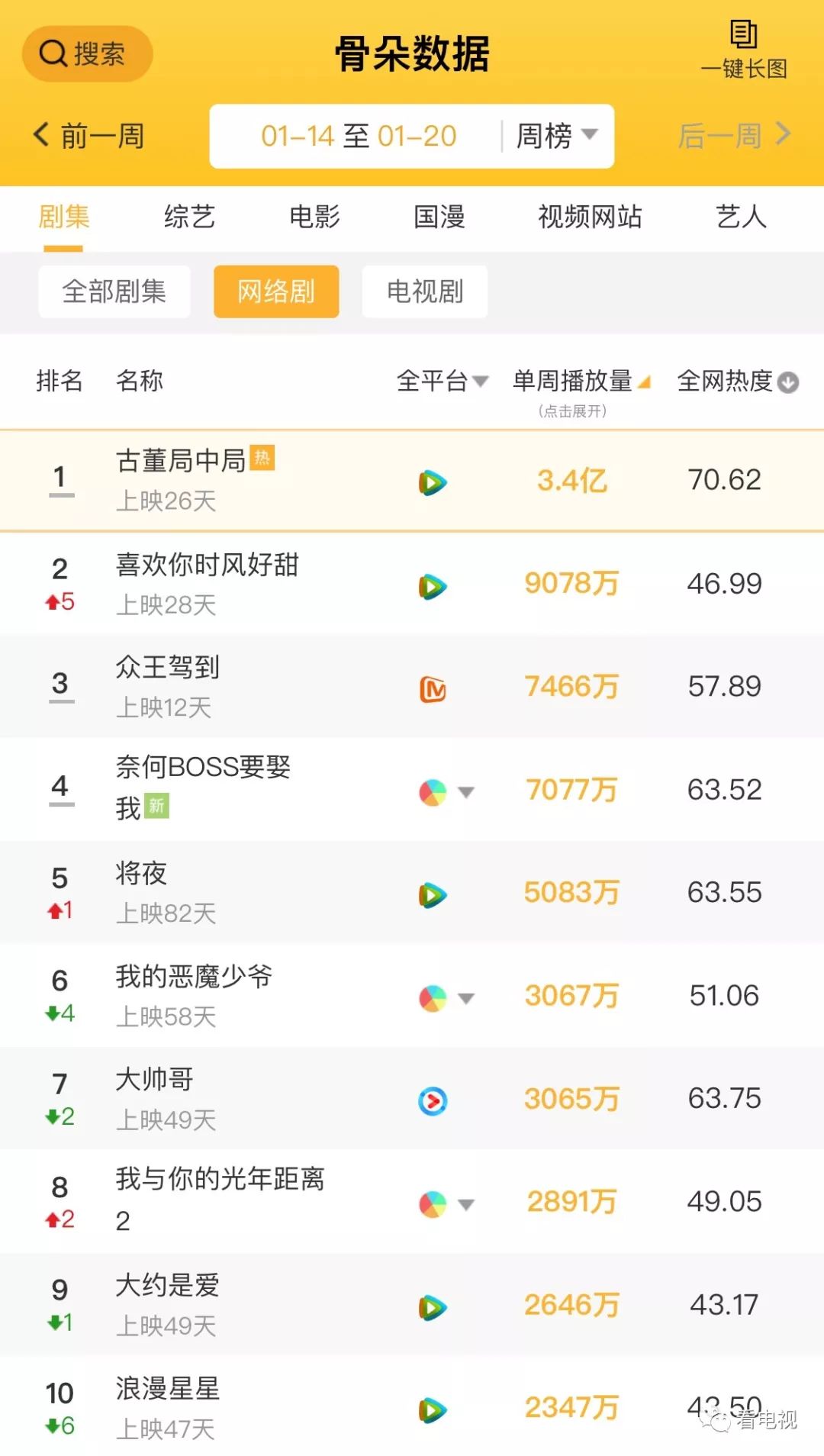The image size is (824, 1456).
Task: Switch to the 综艺 tab
Action: click(188, 217)
